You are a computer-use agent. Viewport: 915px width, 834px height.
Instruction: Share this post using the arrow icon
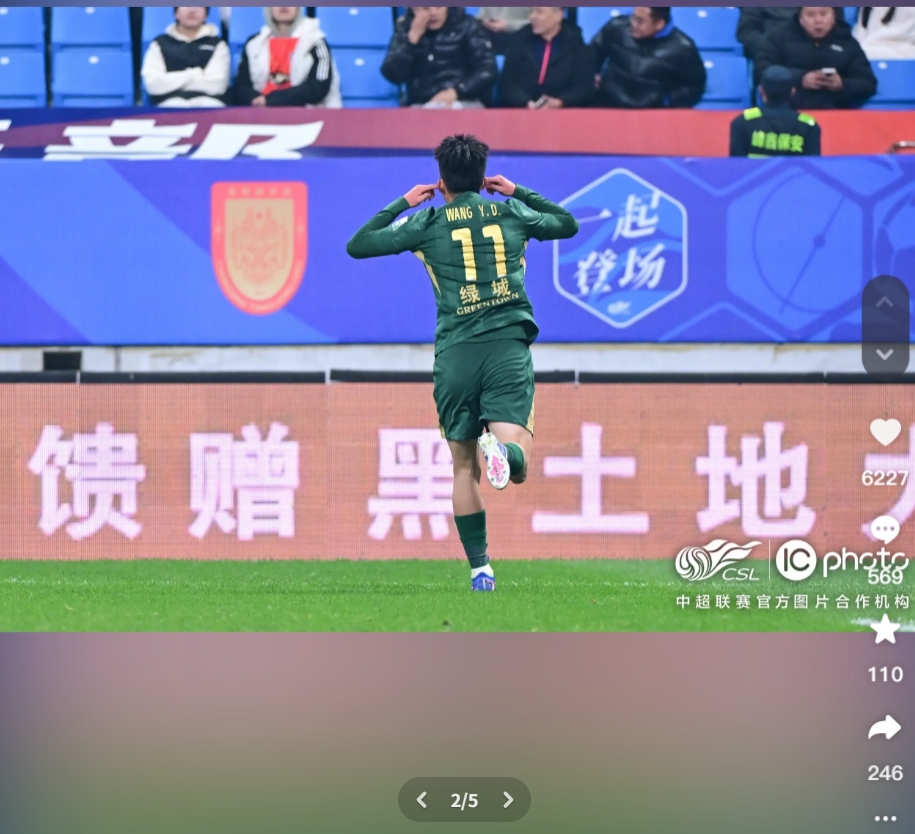tap(885, 728)
